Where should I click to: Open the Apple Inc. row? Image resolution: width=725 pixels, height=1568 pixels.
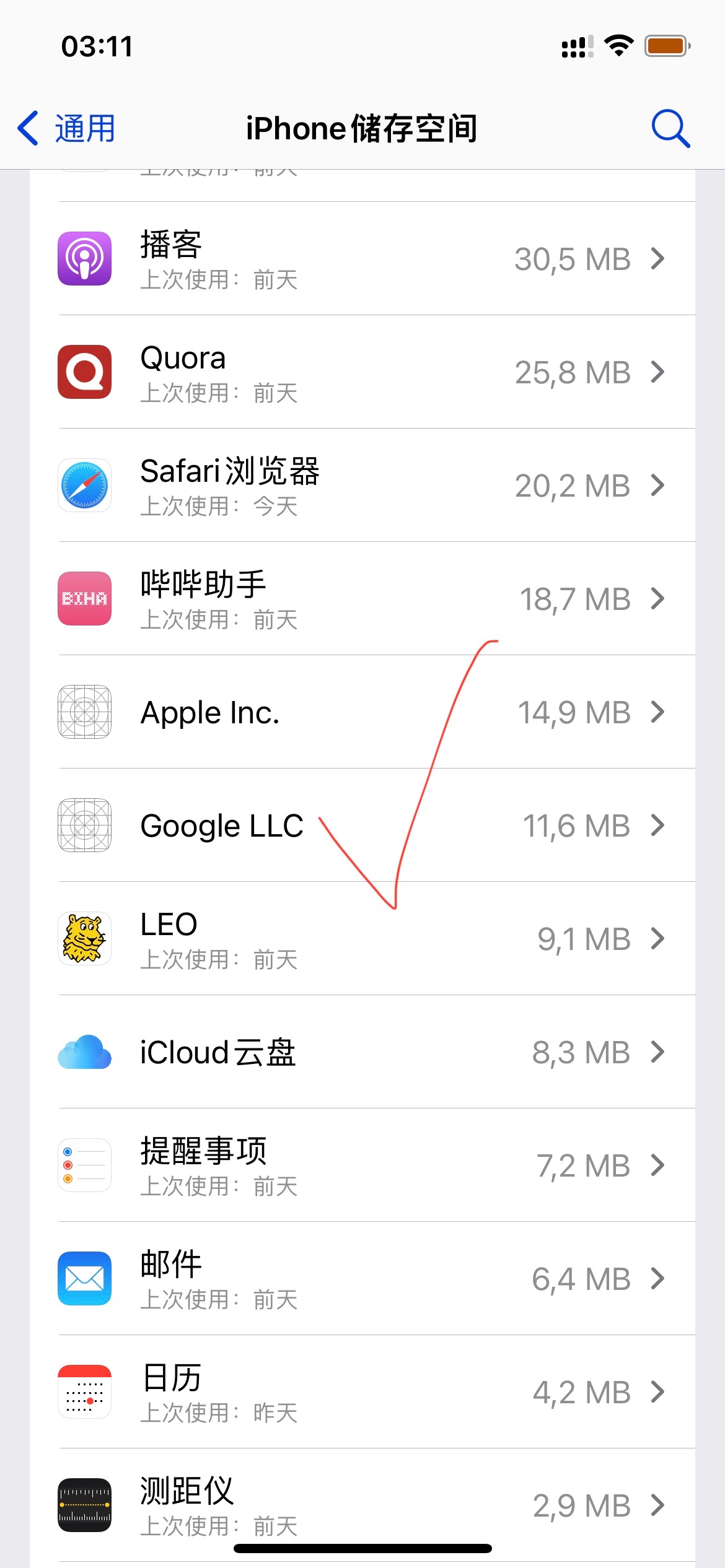pyautogui.click(x=362, y=712)
